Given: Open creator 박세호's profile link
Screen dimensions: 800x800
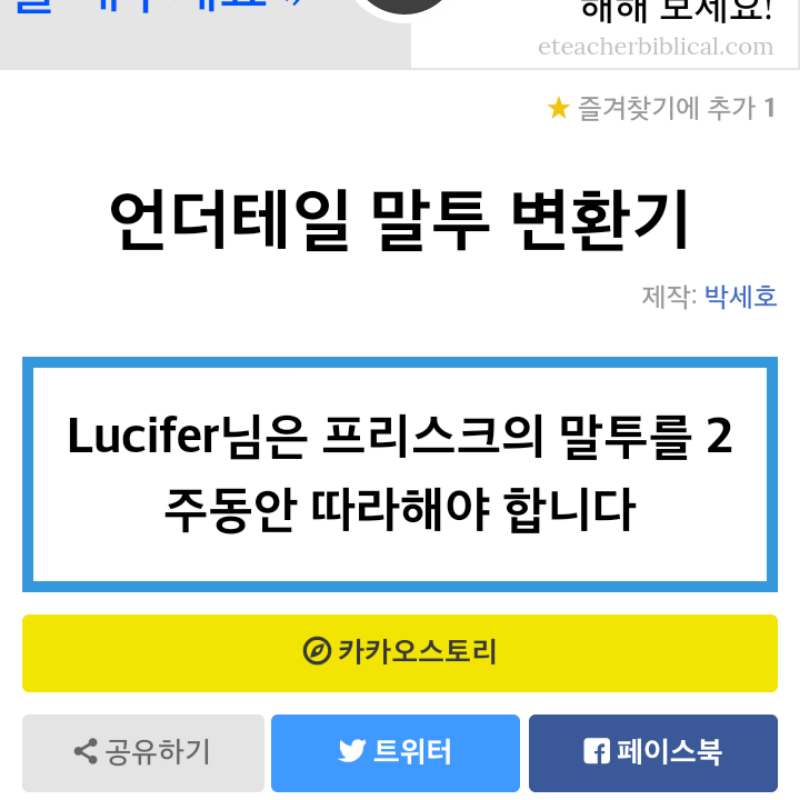Looking at the screenshot, I should pos(740,296).
